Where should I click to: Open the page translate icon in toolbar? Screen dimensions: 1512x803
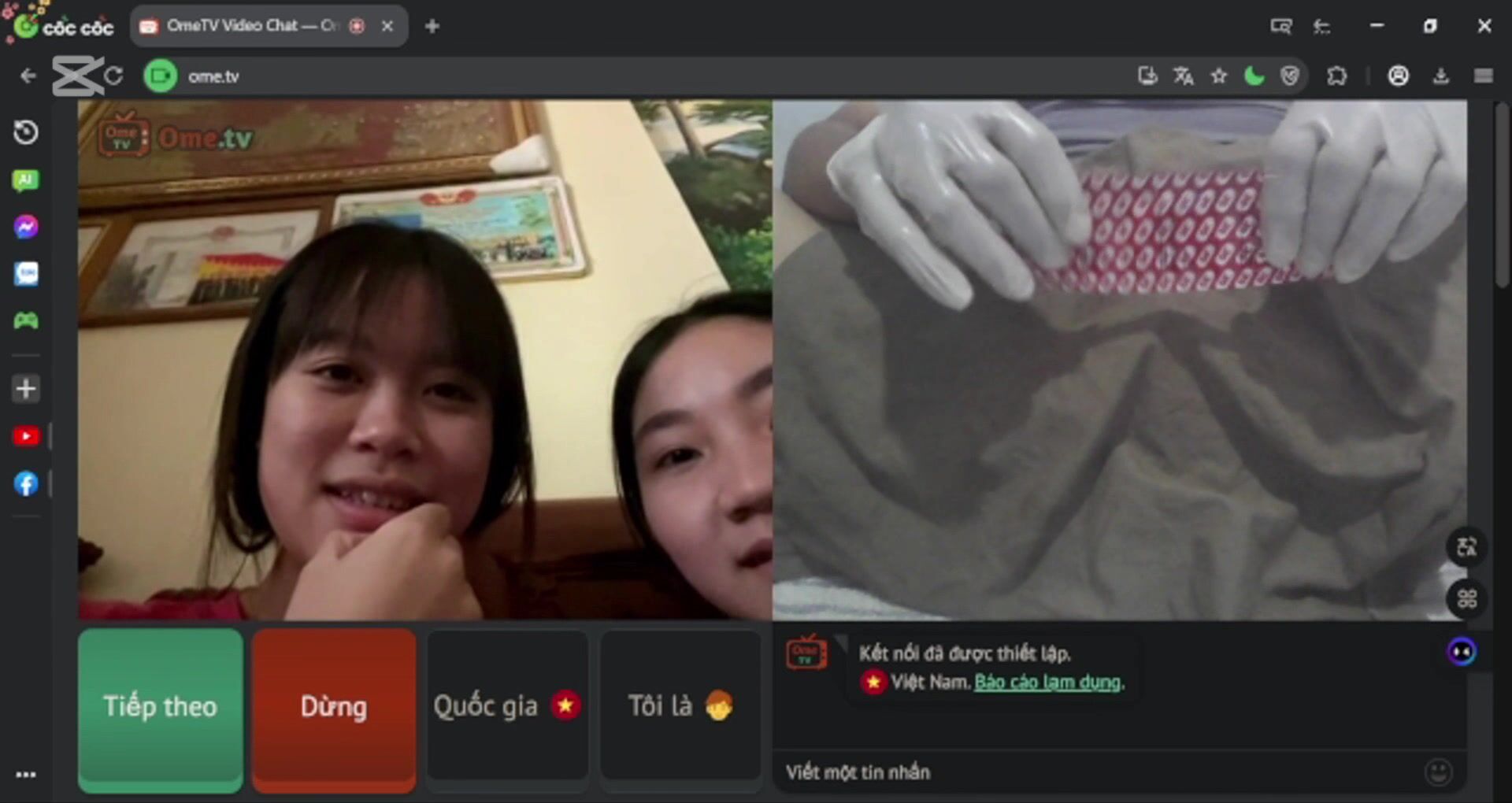coord(1183,76)
